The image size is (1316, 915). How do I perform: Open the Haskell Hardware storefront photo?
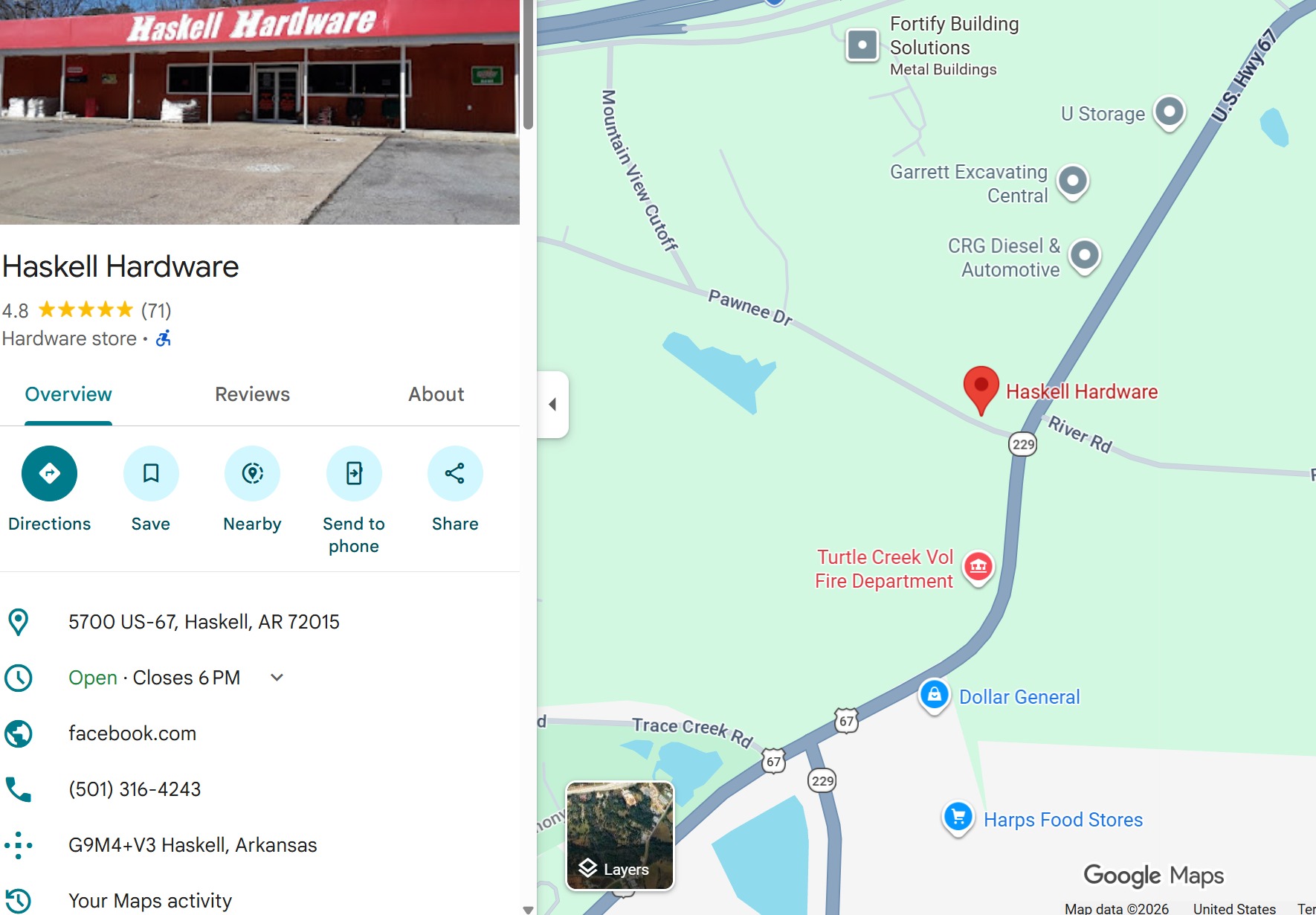(x=259, y=112)
